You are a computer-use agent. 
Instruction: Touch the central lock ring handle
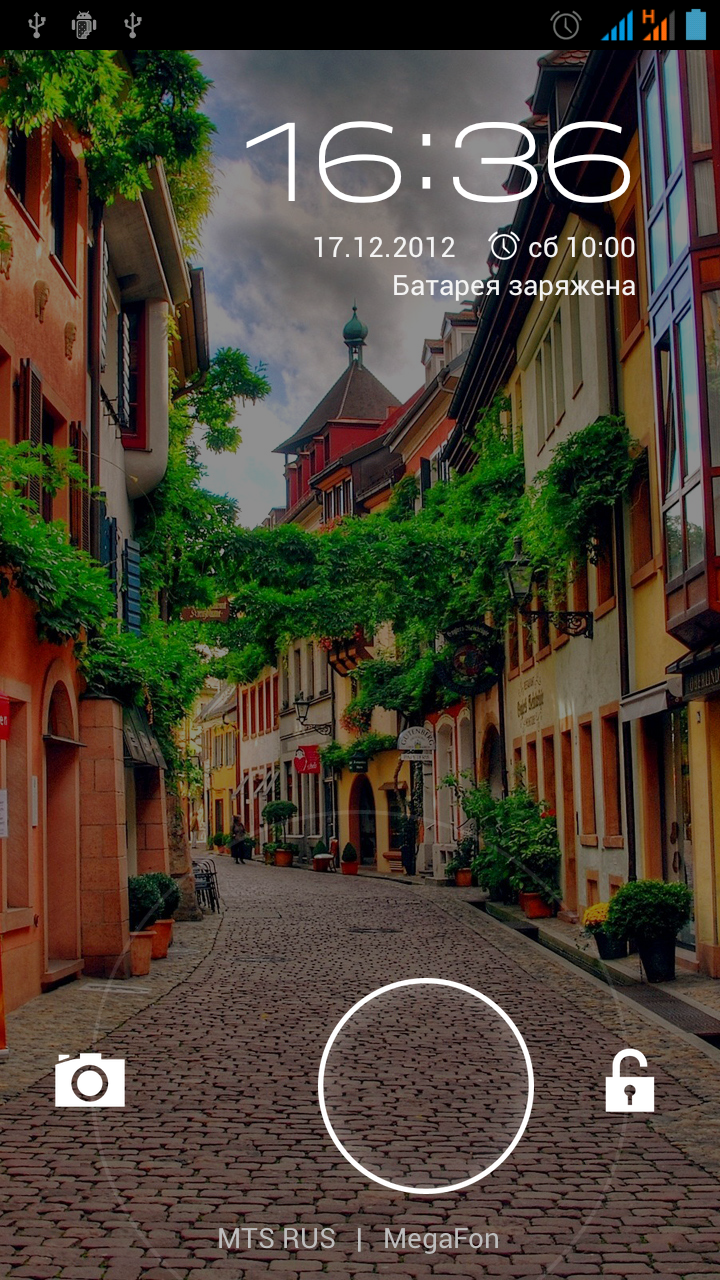tap(426, 1085)
